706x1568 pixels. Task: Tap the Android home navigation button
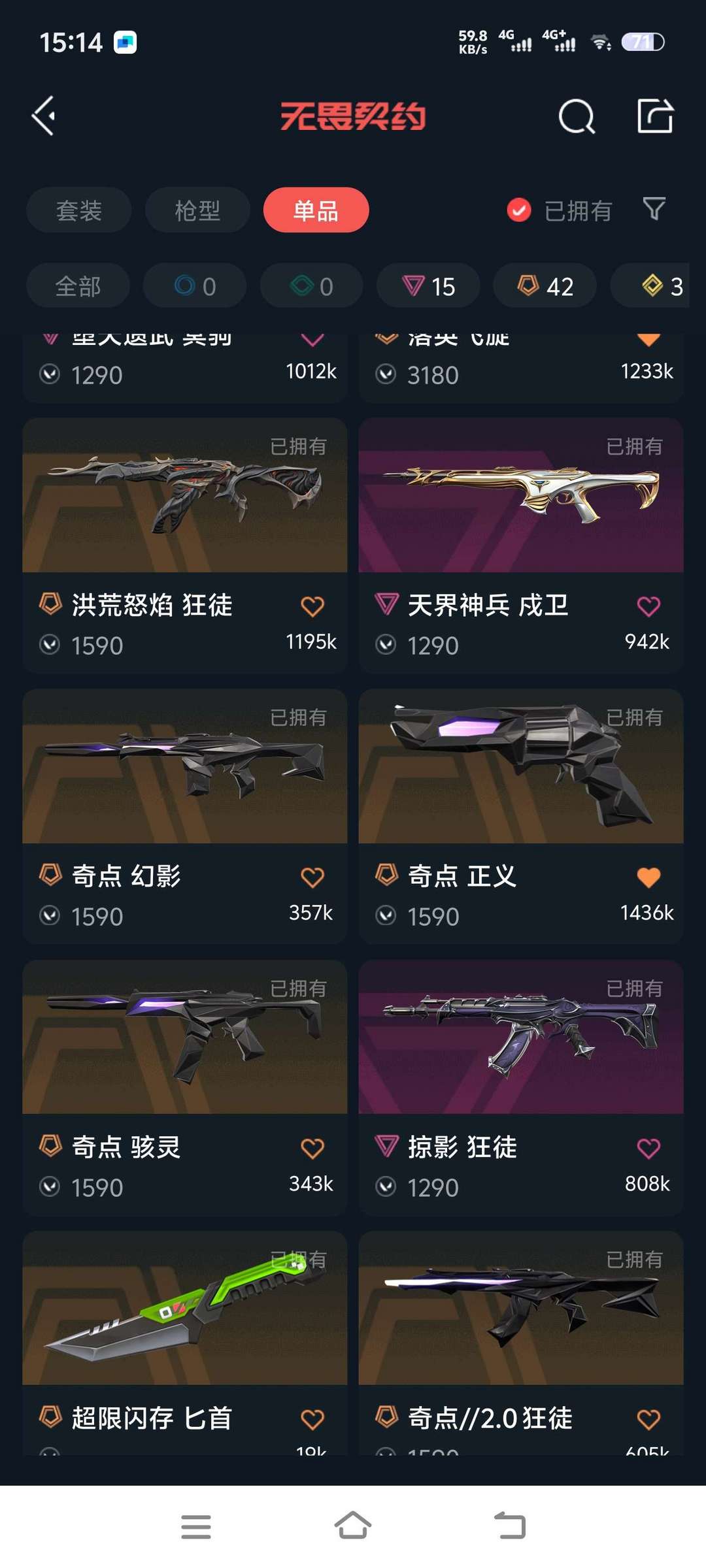point(353,1526)
